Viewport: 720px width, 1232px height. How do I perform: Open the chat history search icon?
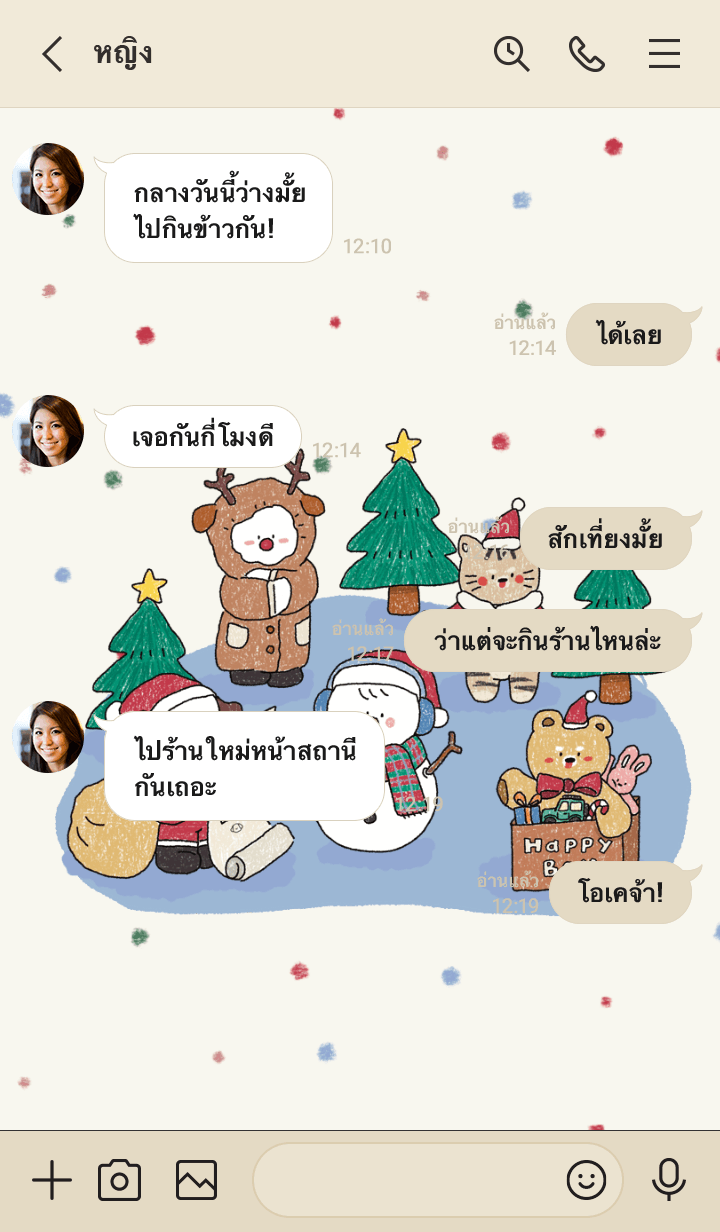pyautogui.click(x=511, y=54)
